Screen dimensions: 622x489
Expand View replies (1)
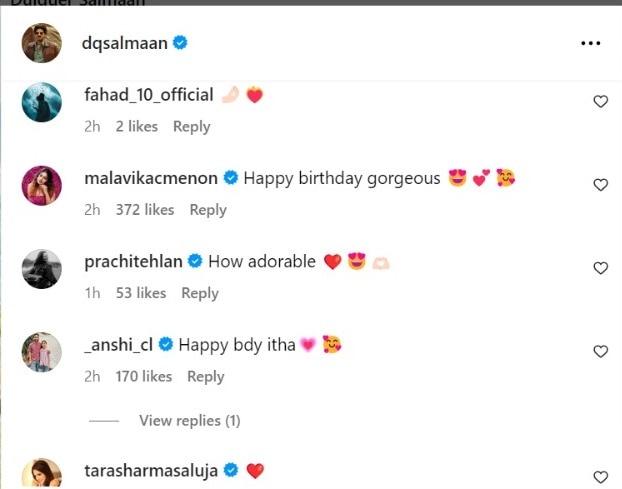click(x=189, y=421)
